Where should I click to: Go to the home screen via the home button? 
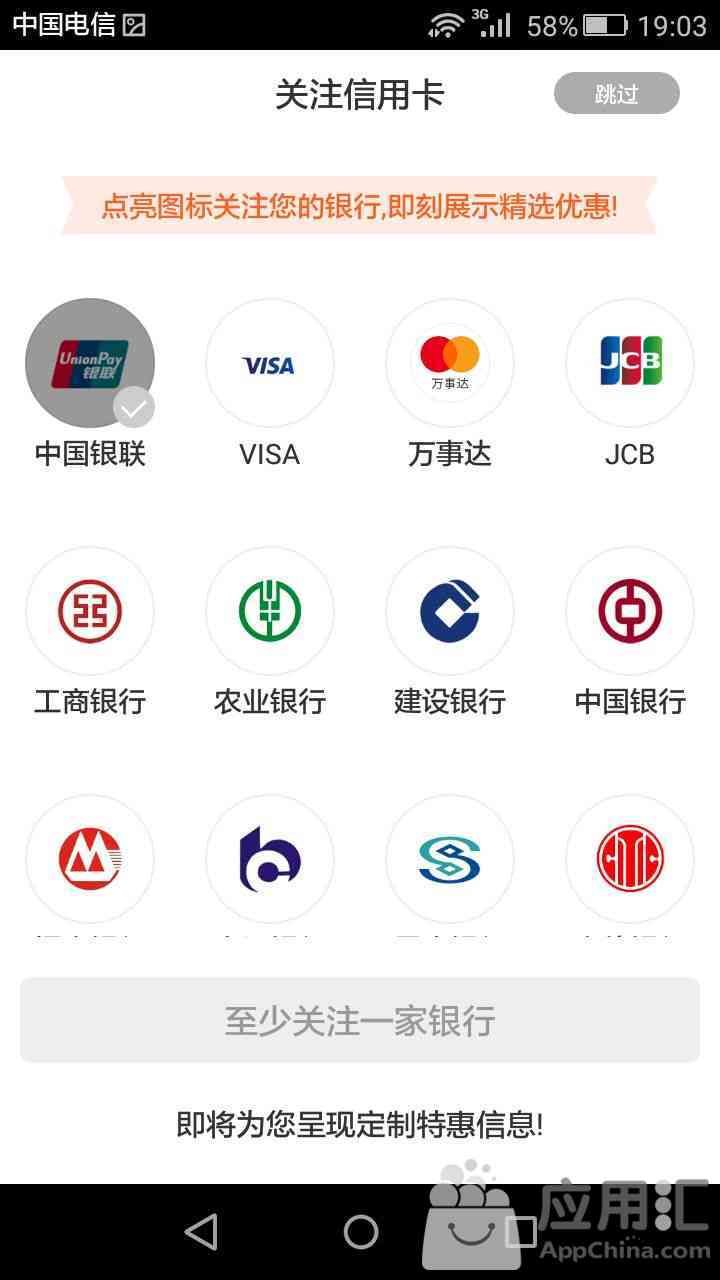pyautogui.click(x=361, y=1232)
